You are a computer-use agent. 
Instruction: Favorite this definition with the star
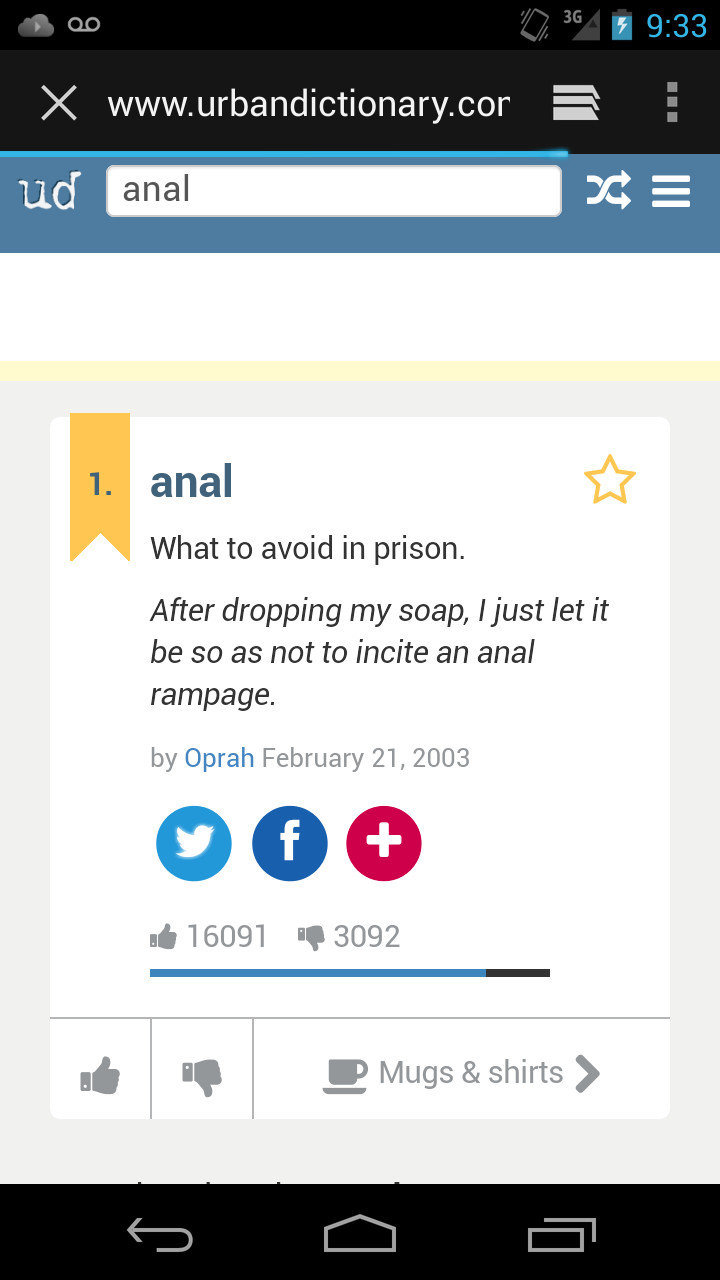[x=609, y=480]
